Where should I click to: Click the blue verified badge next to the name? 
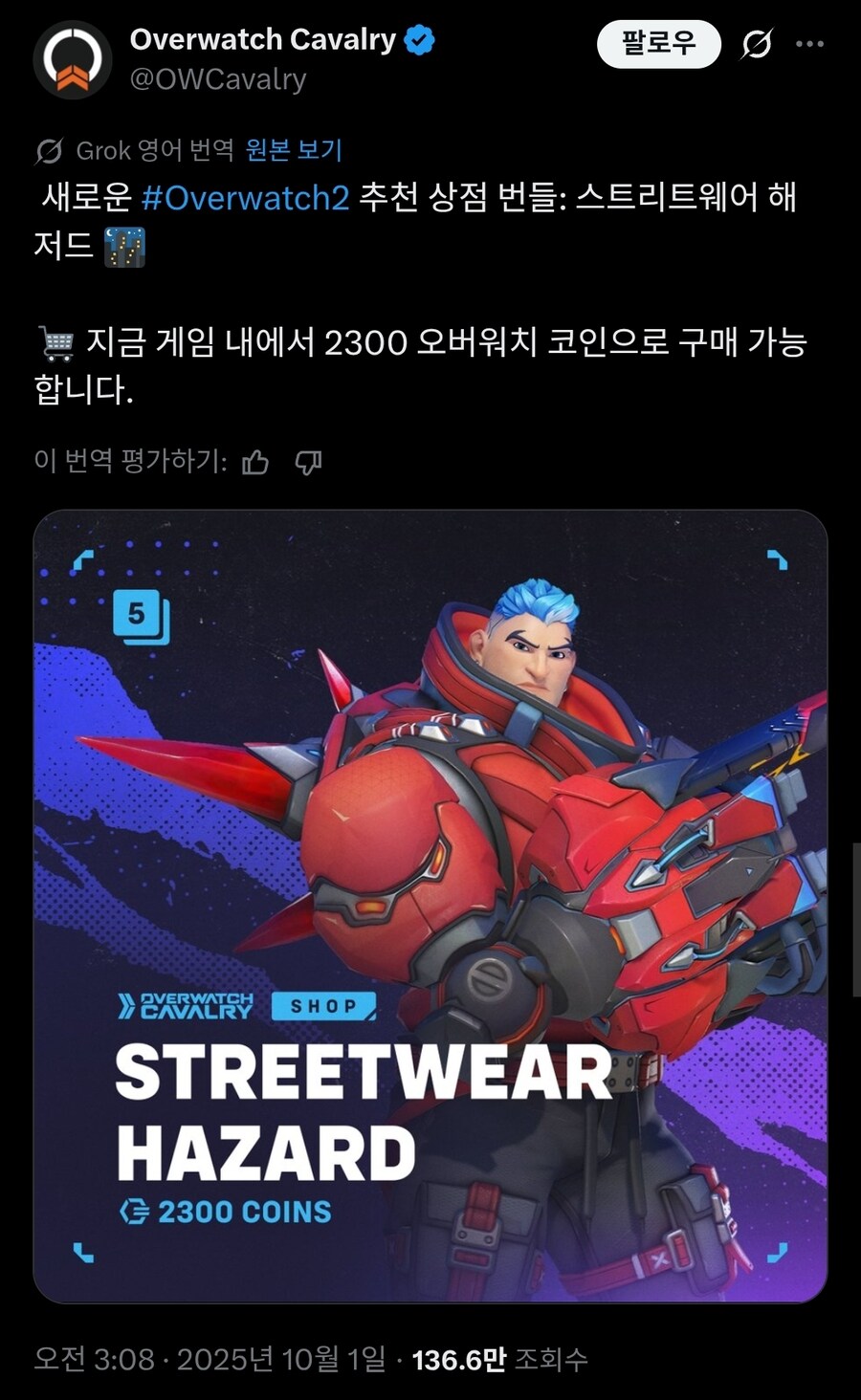click(x=417, y=39)
